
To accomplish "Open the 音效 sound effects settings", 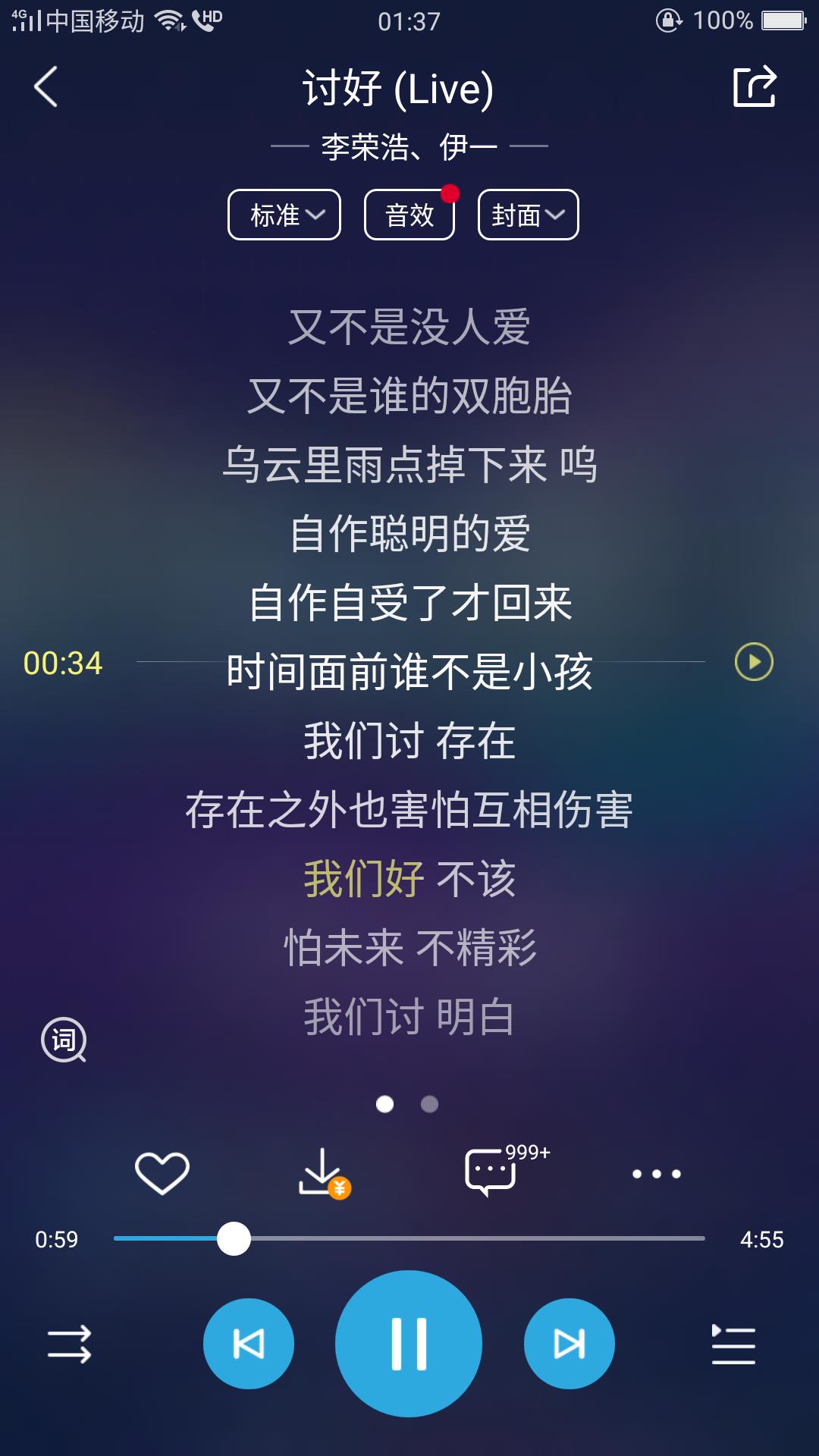I will (x=409, y=215).
